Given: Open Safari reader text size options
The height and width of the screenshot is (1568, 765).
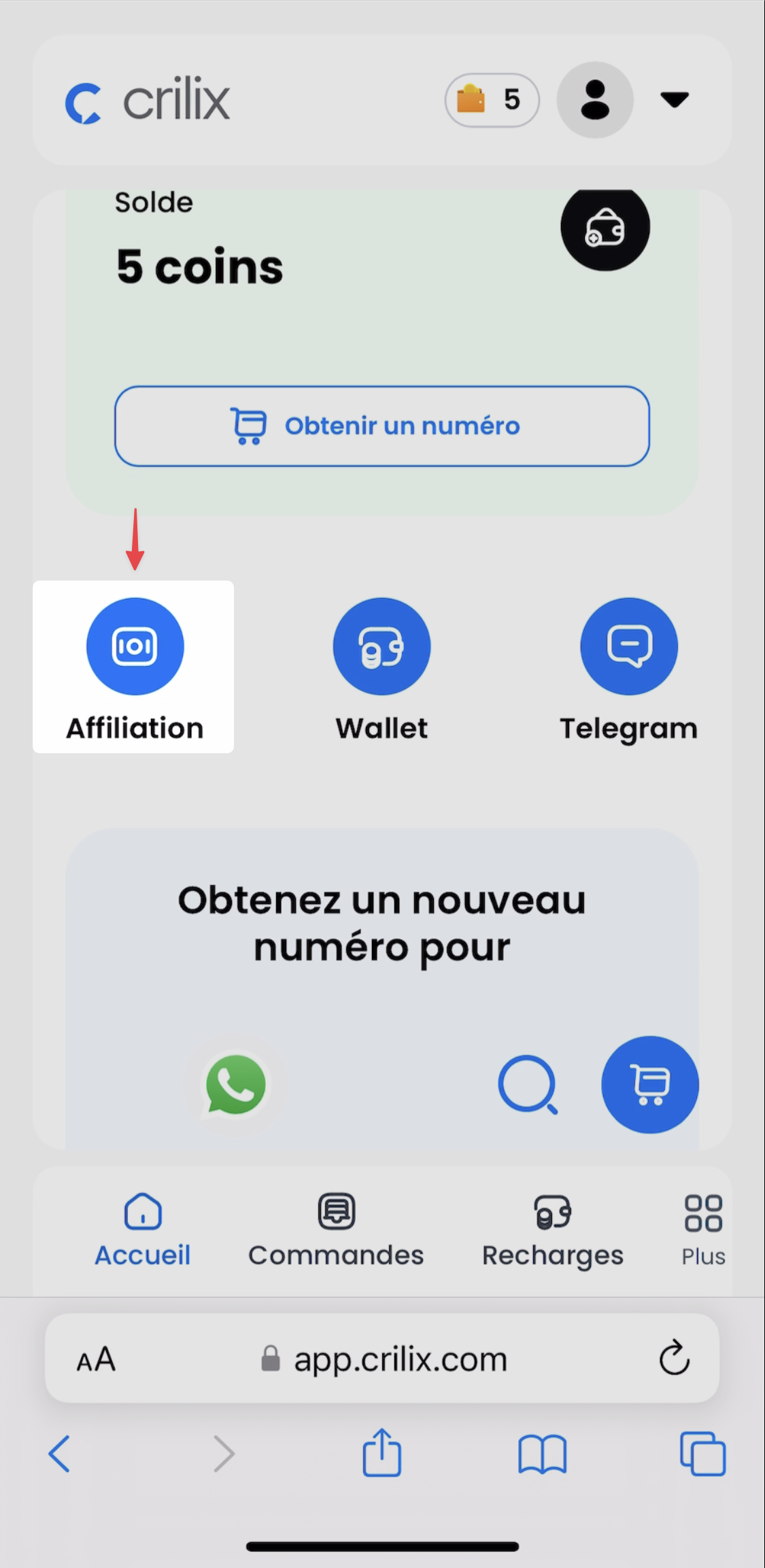Looking at the screenshot, I should (96, 1360).
